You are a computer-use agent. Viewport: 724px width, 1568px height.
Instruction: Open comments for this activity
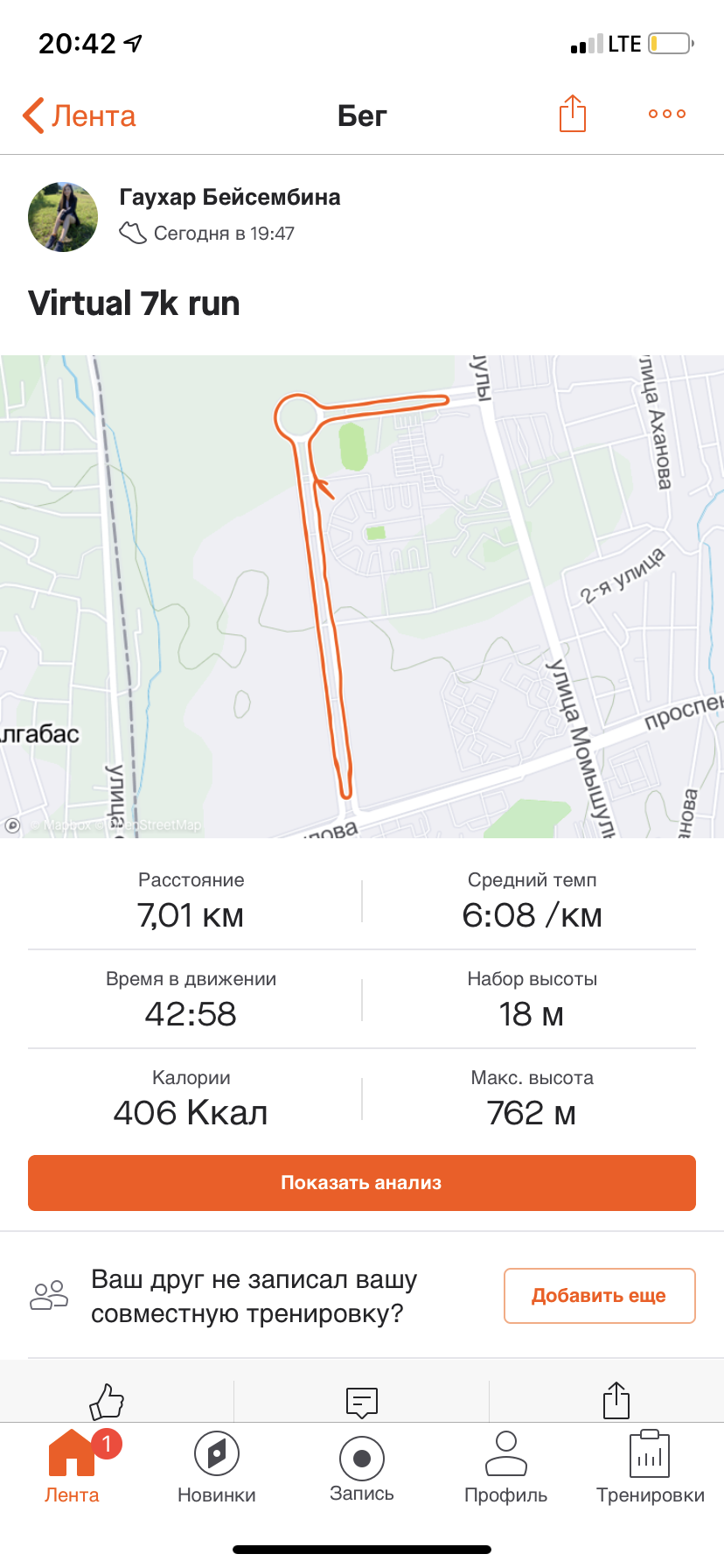click(x=362, y=1401)
